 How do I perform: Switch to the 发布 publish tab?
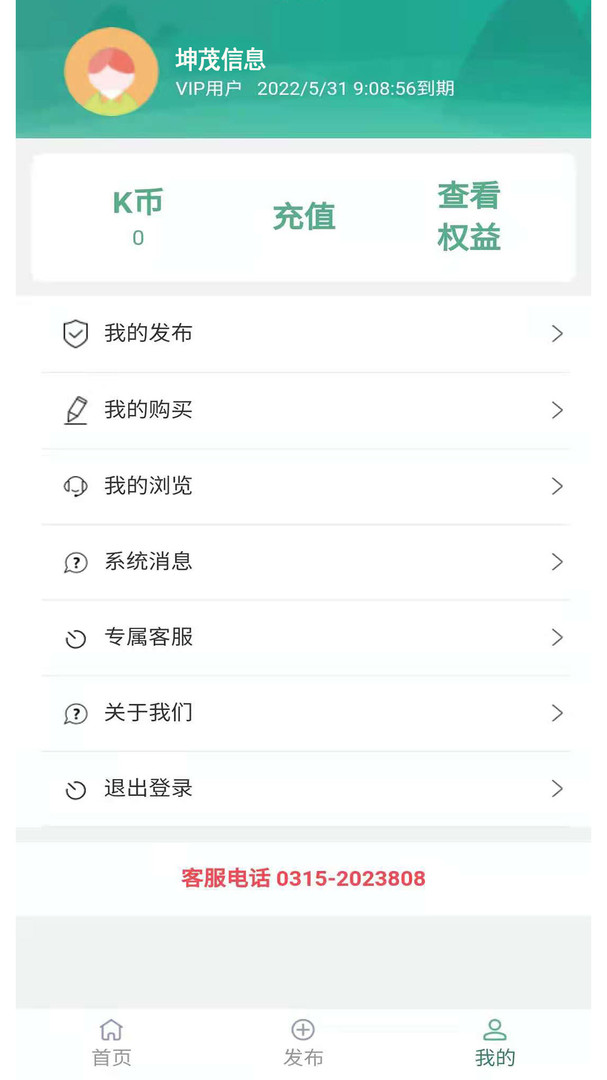pyautogui.click(x=303, y=1043)
